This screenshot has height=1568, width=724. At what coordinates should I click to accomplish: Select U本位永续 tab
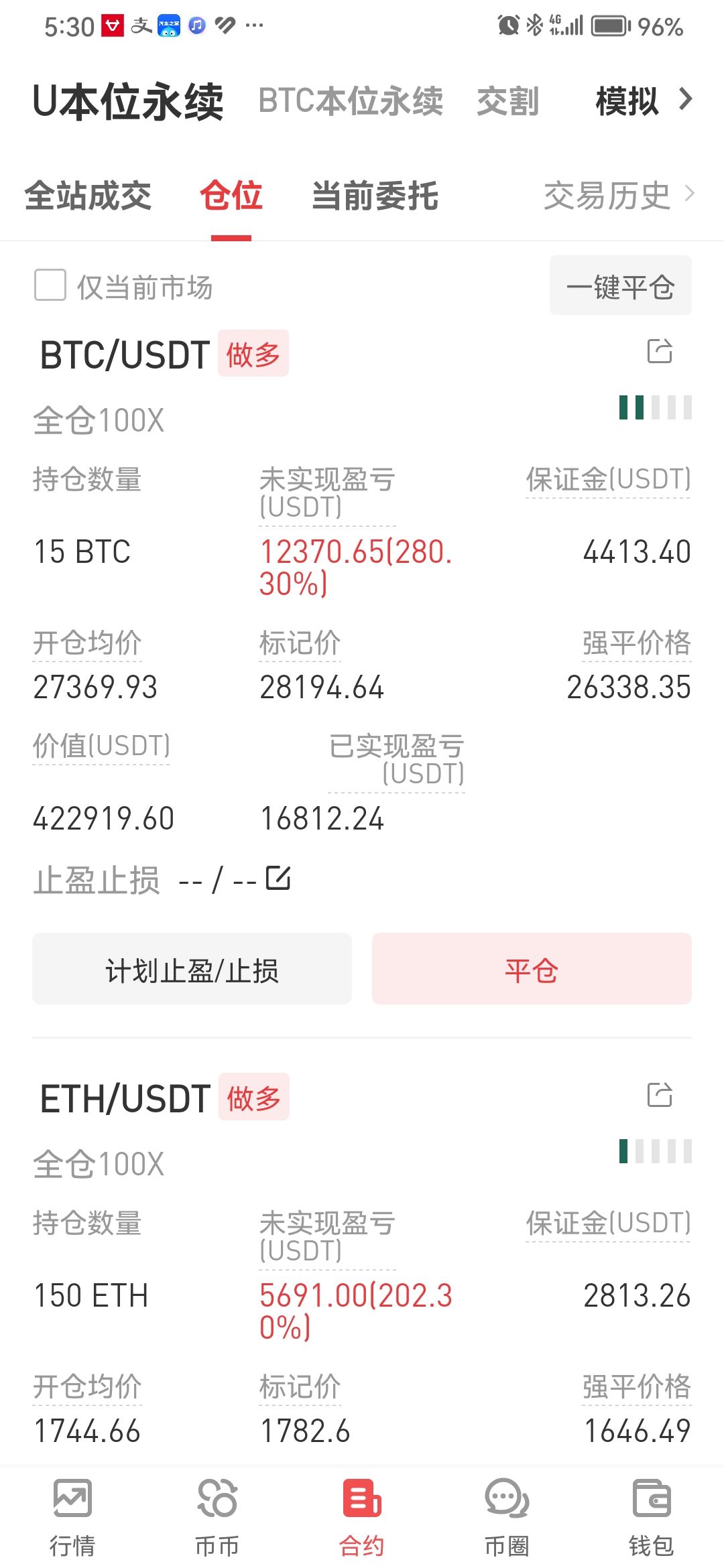click(x=127, y=101)
